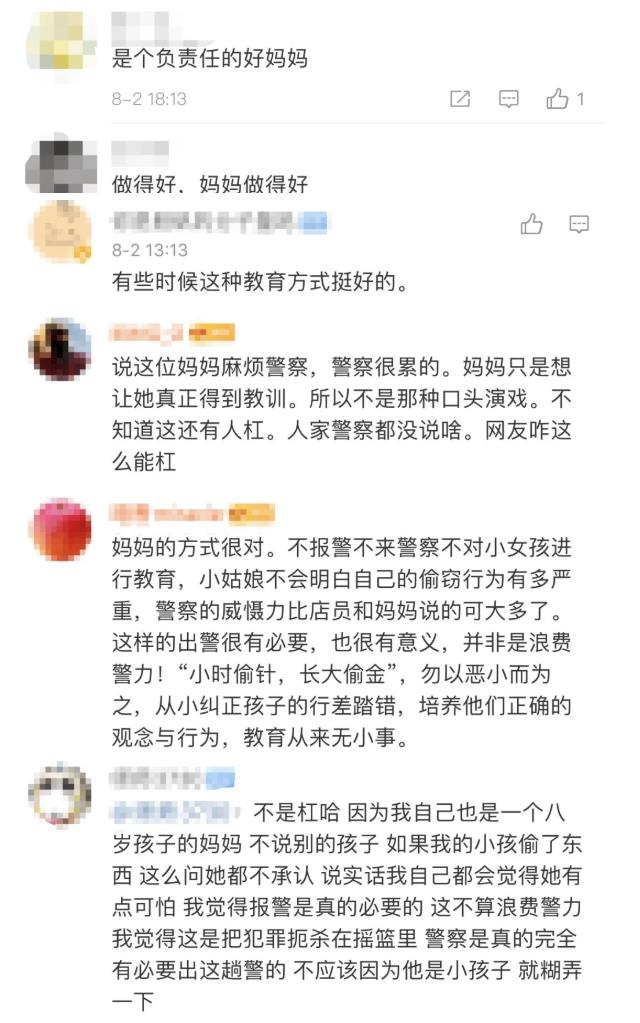Repost the comment "是个负责任的好妈妈"
The image size is (640, 1023).
[x=460, y=98]
